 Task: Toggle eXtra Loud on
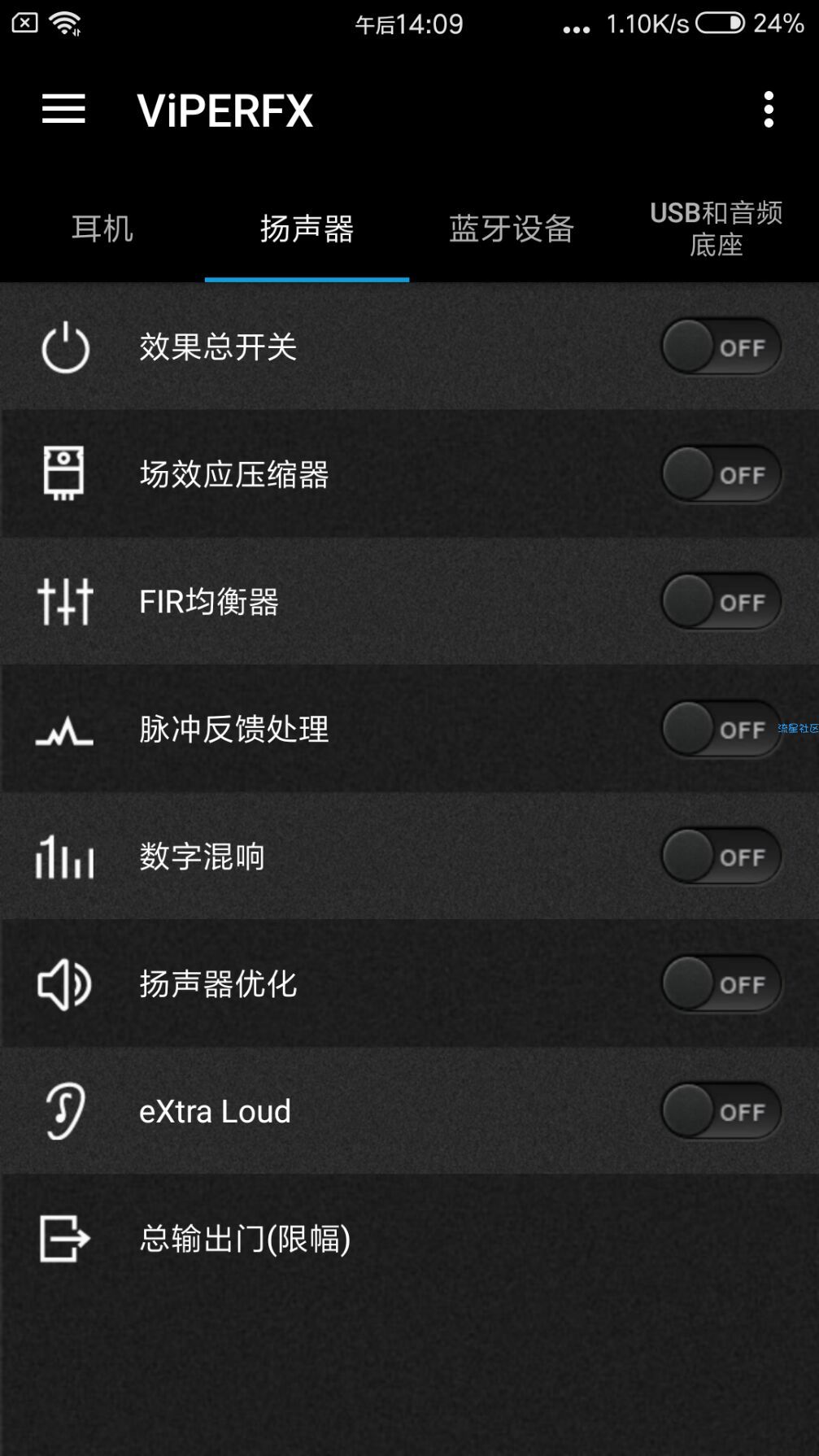(x=721, y=1111)
